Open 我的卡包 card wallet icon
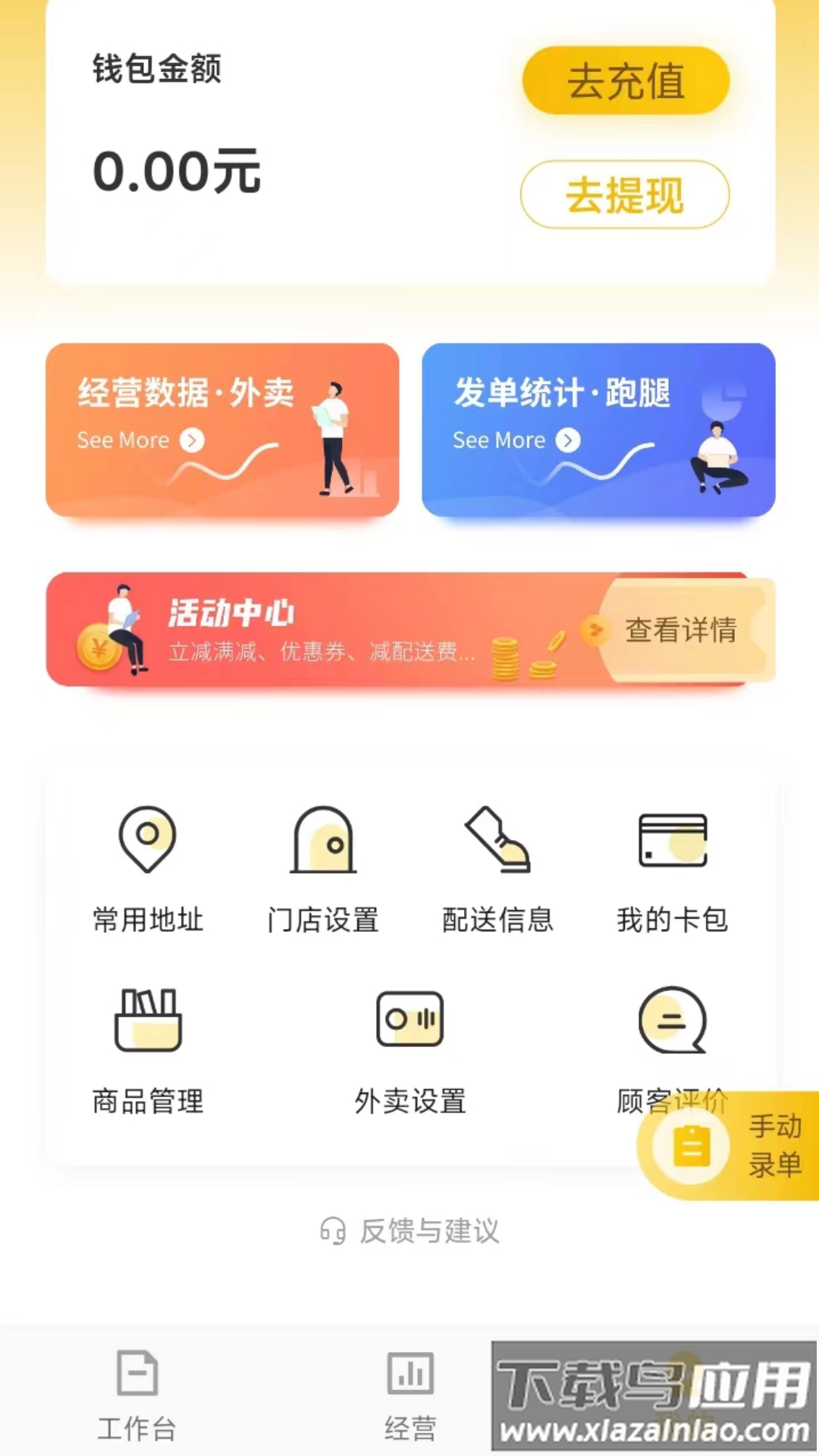 click(673, 840)
